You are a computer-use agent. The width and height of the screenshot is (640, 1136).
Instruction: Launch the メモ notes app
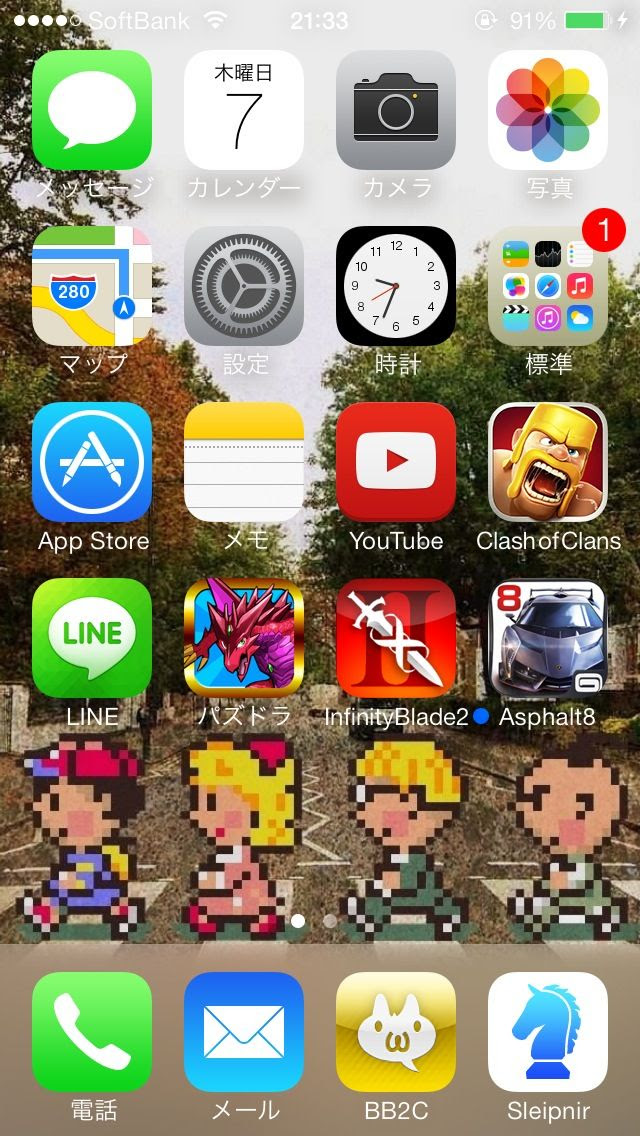point(244,462)
